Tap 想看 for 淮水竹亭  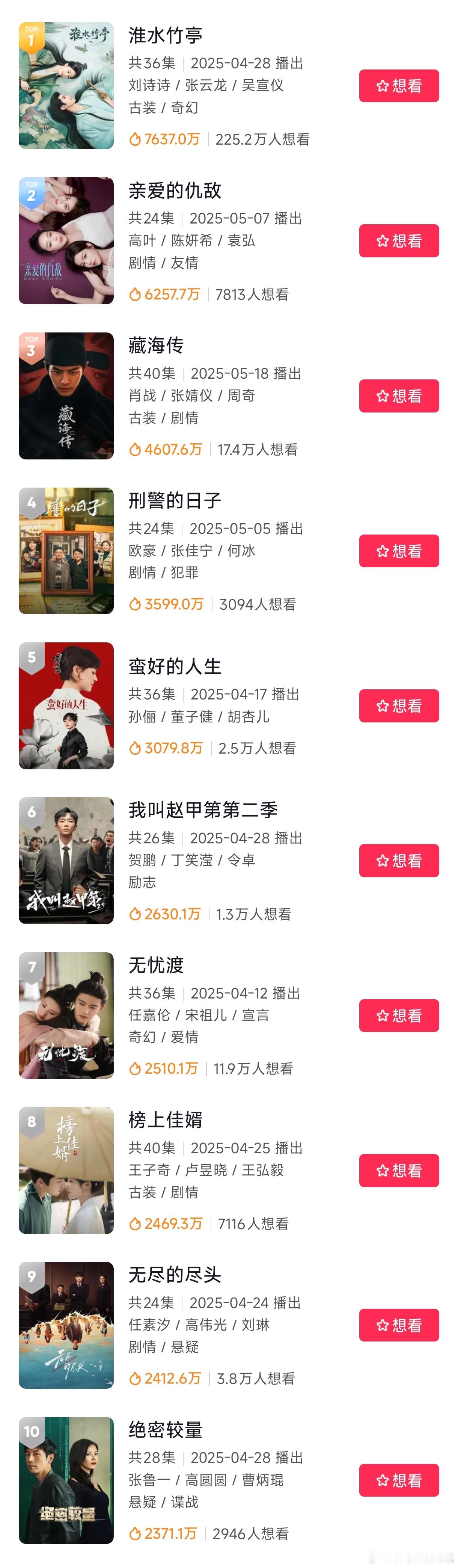[x=398, y=86]
